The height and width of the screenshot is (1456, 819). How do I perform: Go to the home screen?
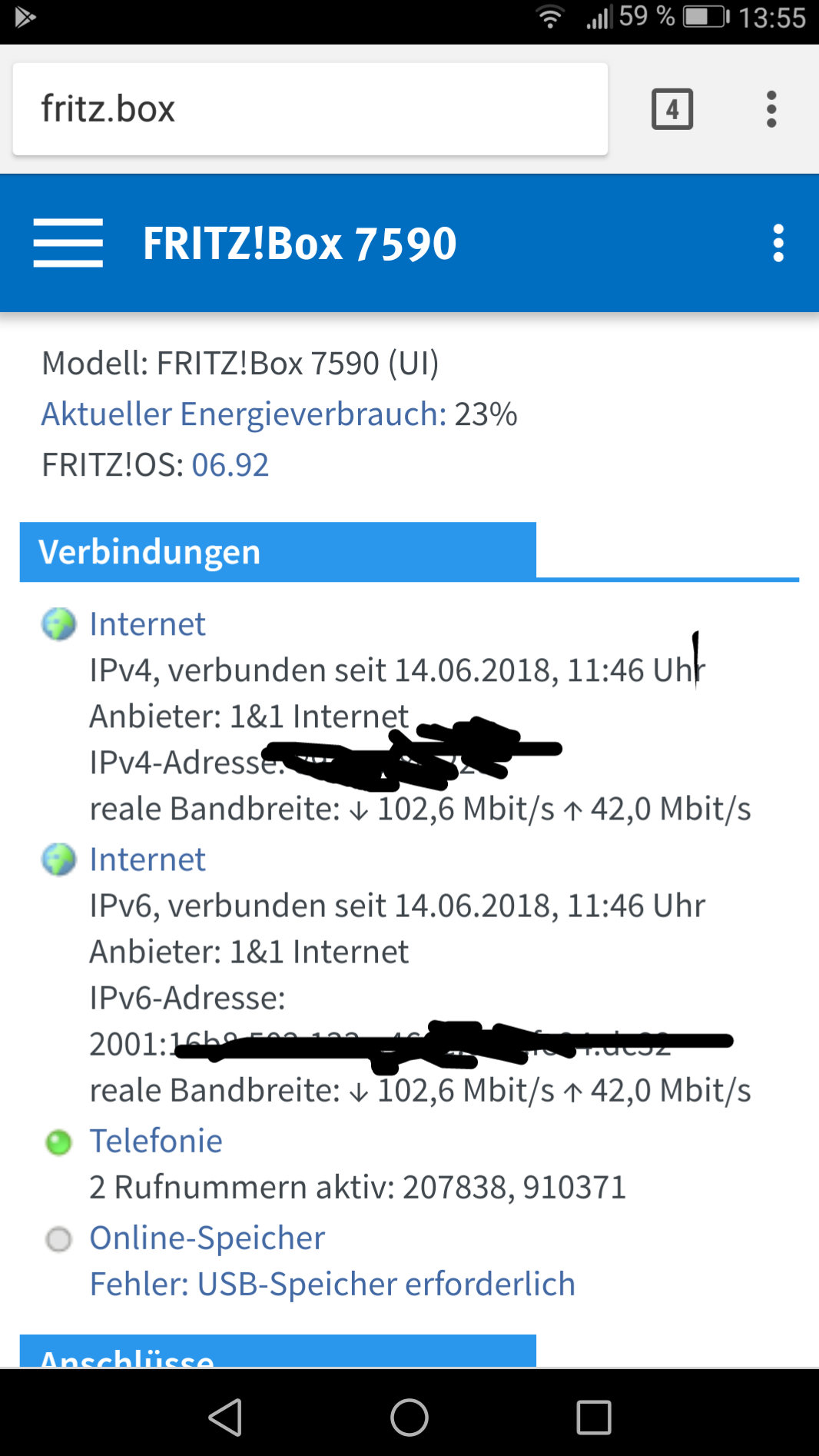click(x=409, y=1418)
